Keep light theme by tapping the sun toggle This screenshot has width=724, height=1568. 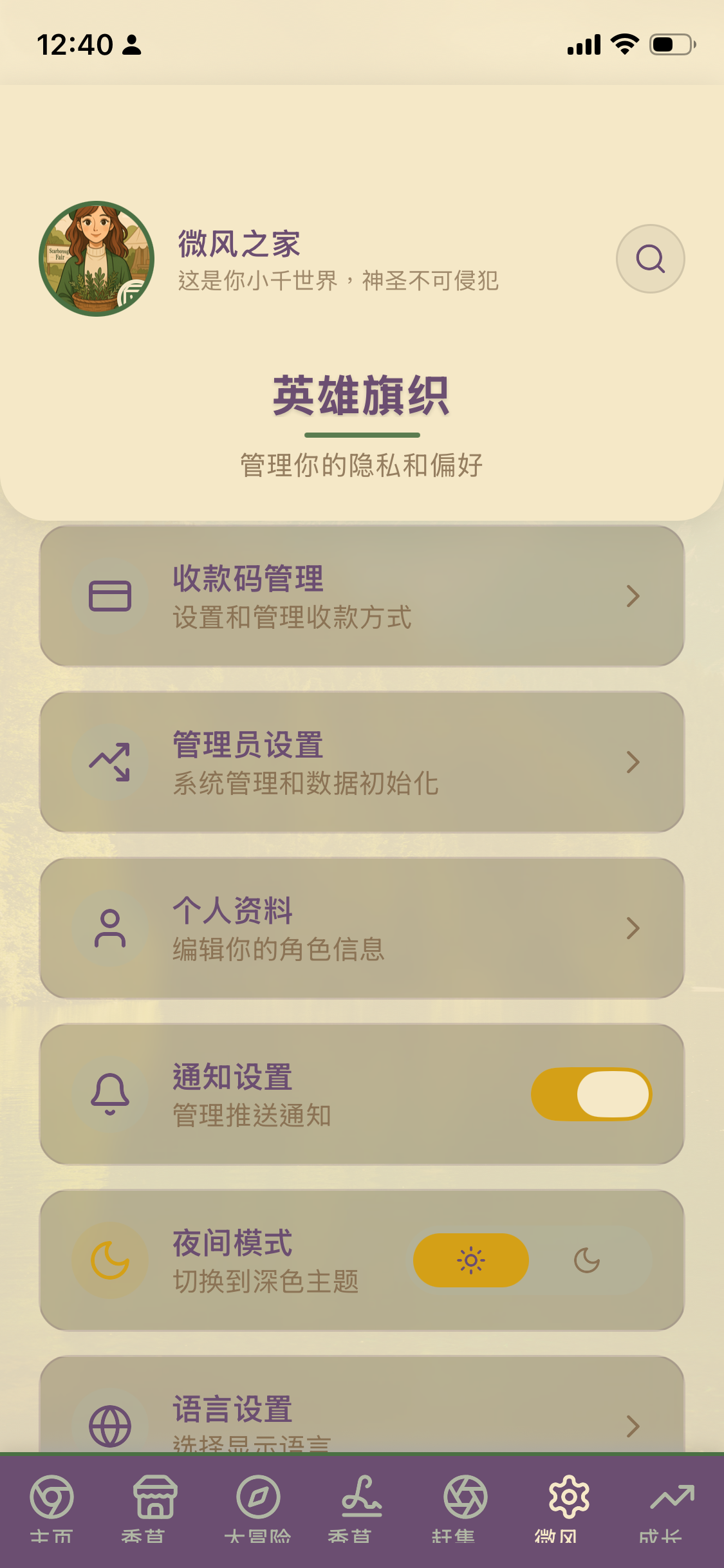(x=472, y=1260)
